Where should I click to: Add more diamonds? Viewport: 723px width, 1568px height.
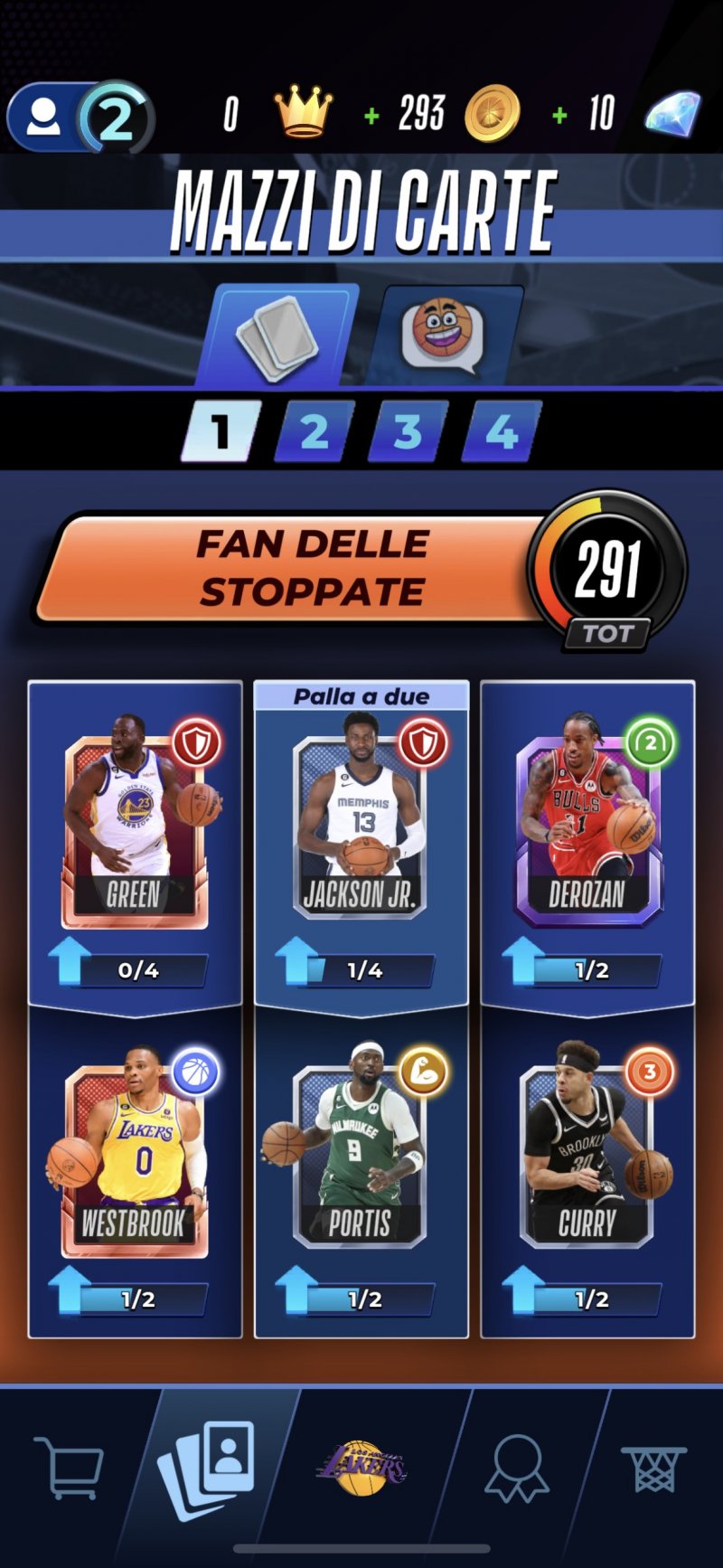coord(559,116)
